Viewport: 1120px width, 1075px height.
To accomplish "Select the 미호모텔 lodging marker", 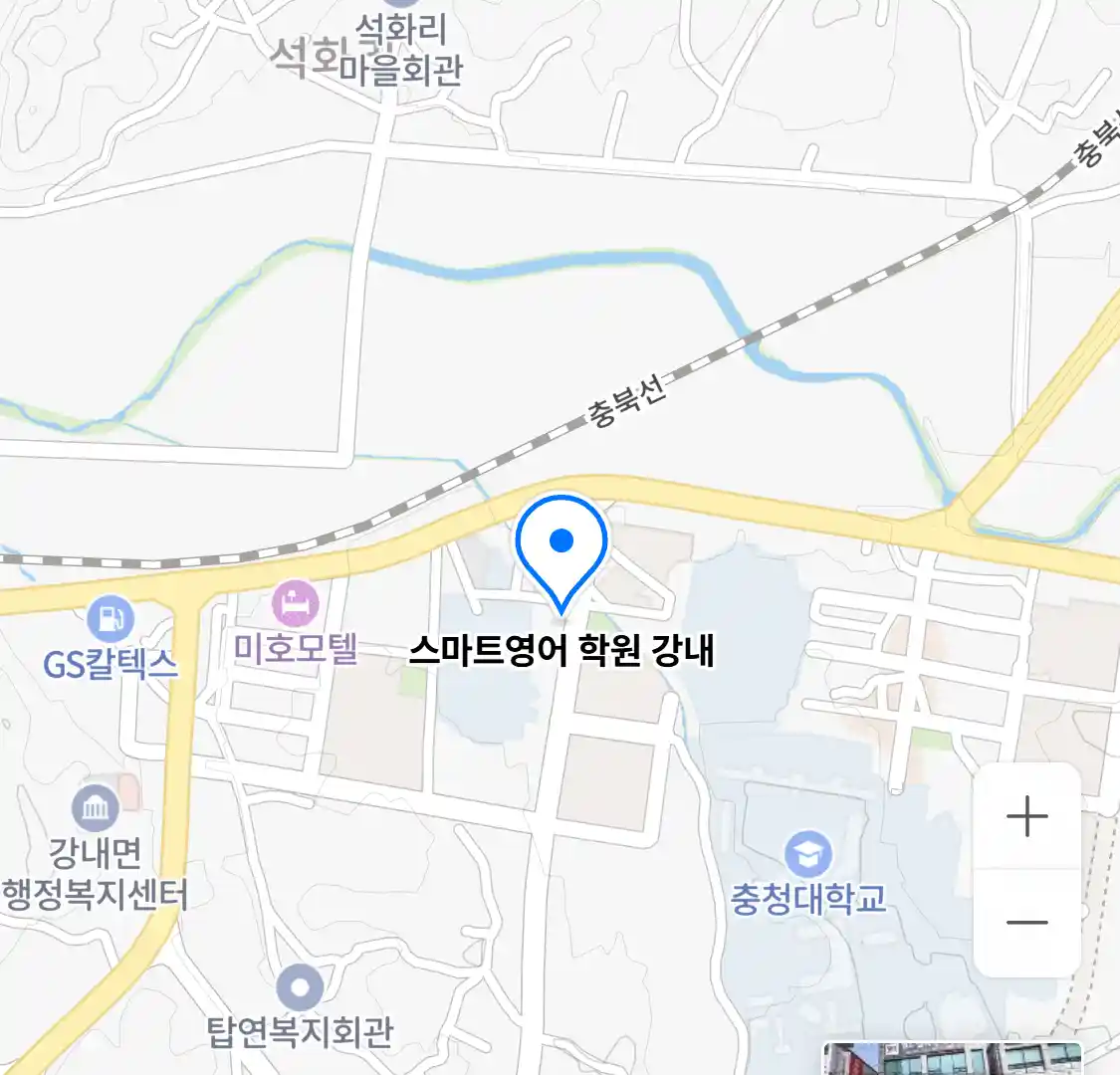I will 296,604.
